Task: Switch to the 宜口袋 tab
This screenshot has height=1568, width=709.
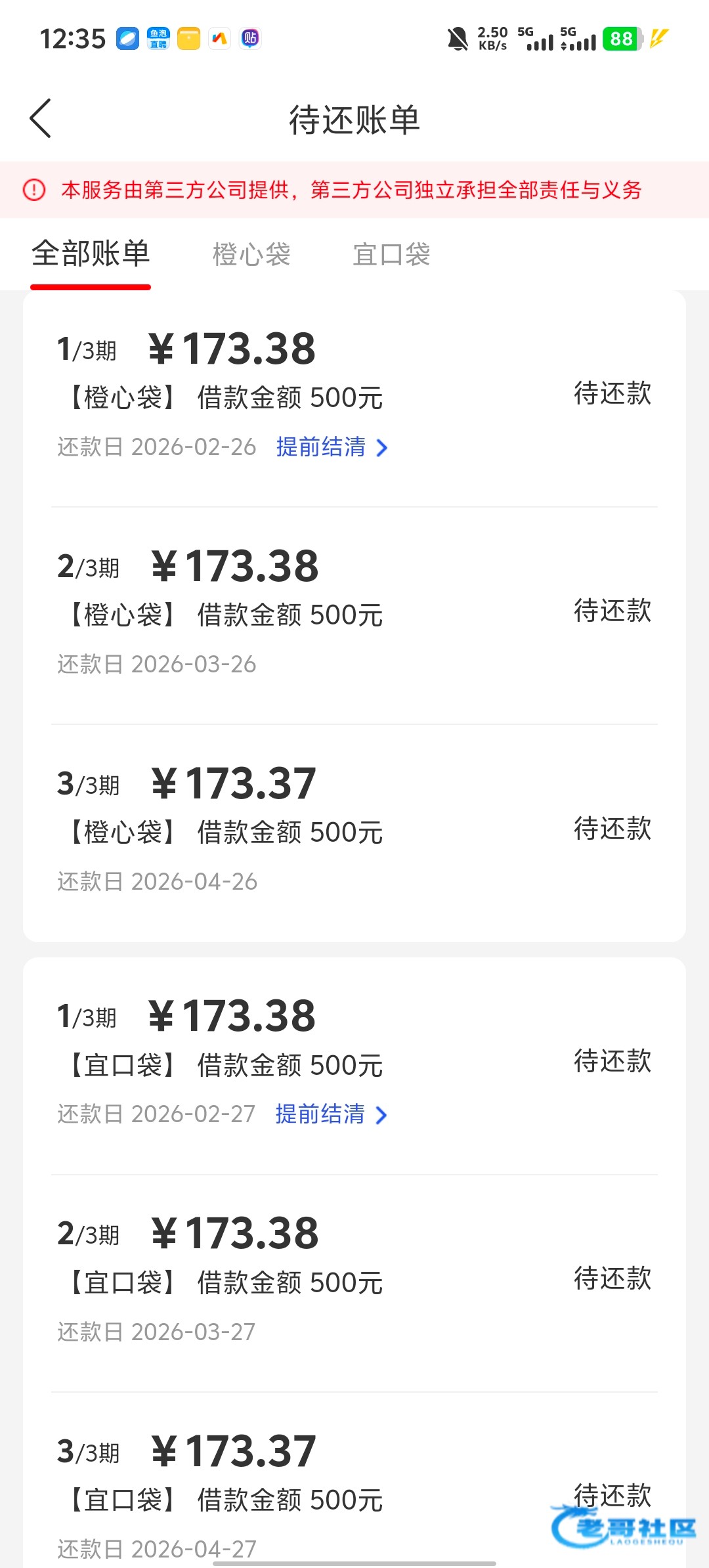Action: coord(391,254)
